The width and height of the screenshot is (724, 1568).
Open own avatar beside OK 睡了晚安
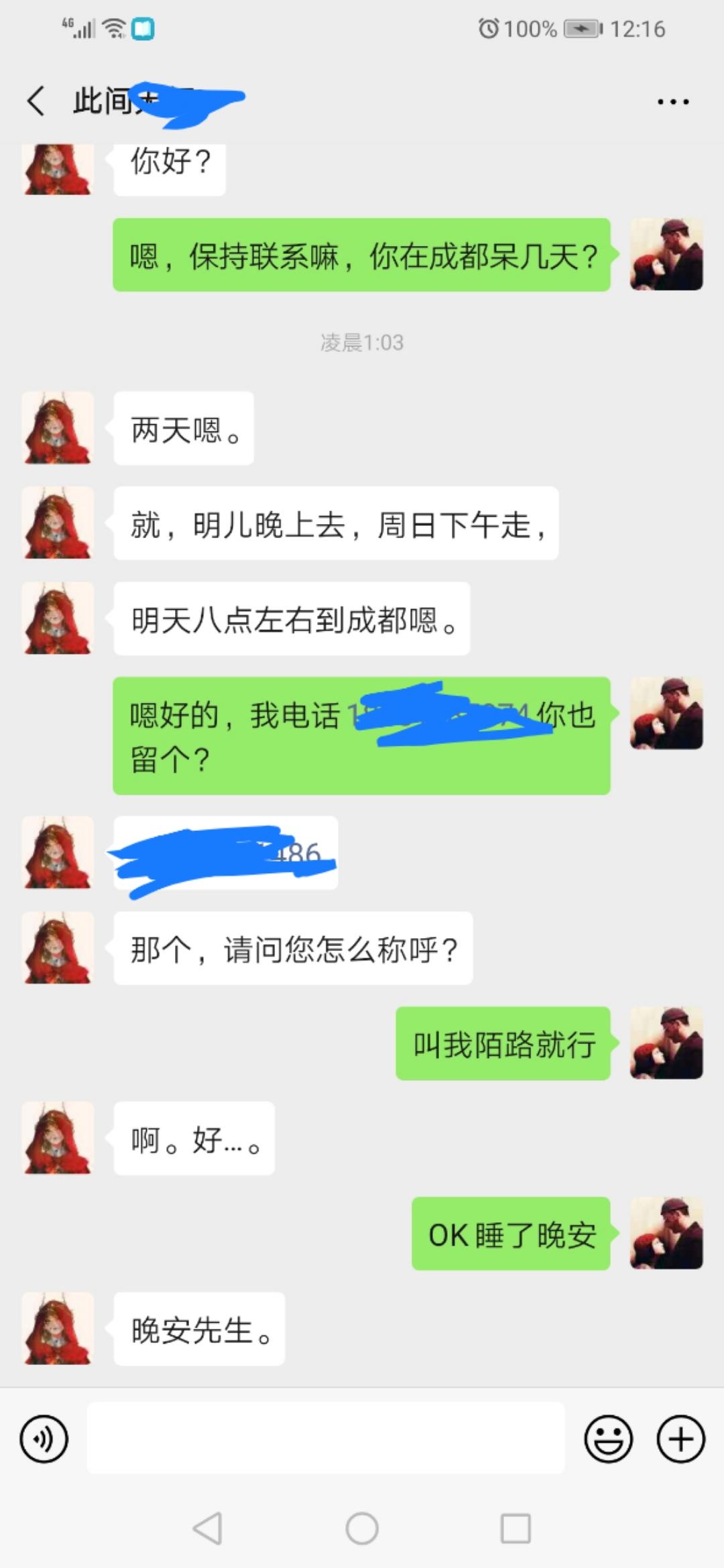point(666,1234)
